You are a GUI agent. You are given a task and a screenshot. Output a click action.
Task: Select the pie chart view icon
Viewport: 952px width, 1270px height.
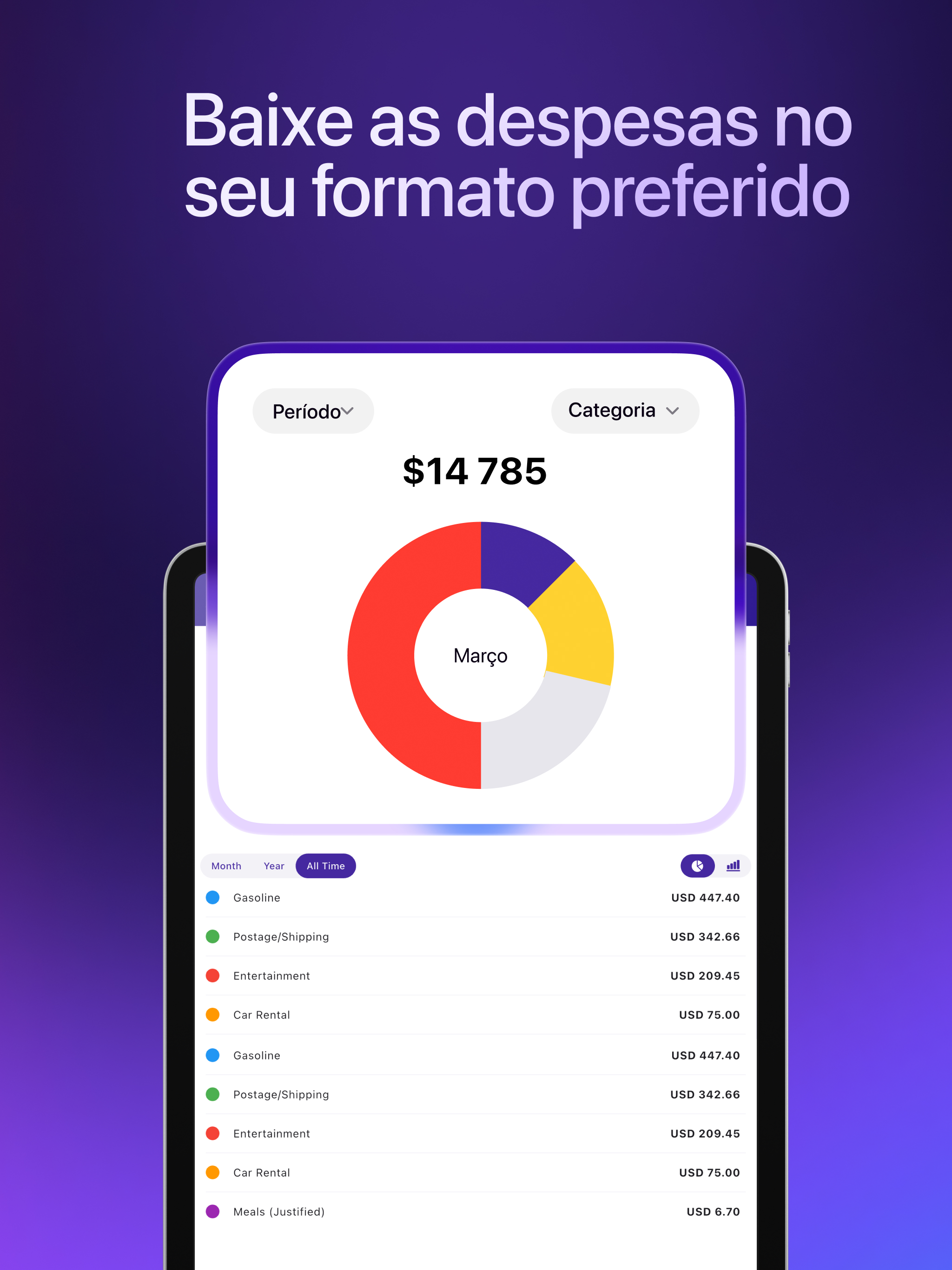697,865
